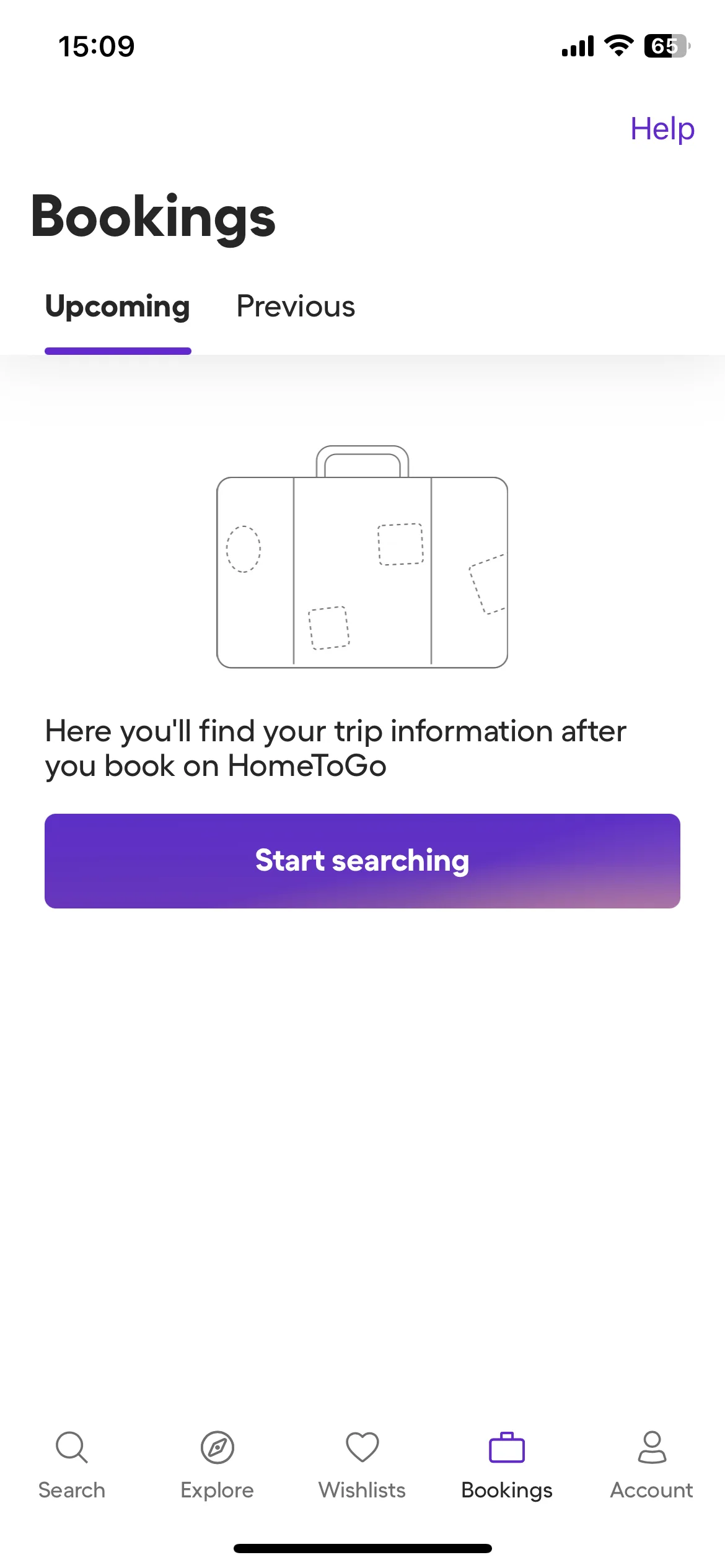725x1568 pixels.
Task: Tap Bookings in the bottom navigation
Action: [507, 1465]
